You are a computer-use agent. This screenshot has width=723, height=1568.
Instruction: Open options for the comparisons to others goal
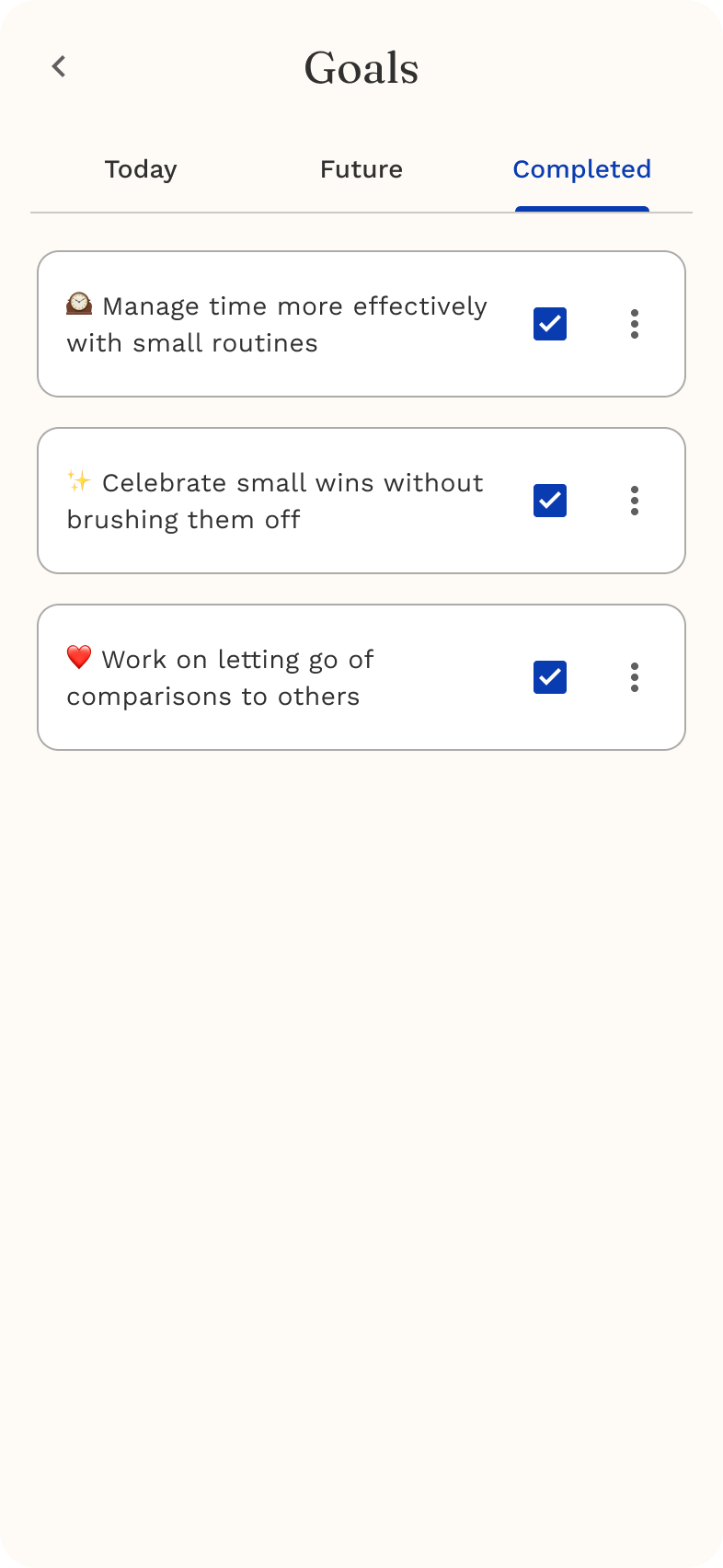(x=635, y=677)
